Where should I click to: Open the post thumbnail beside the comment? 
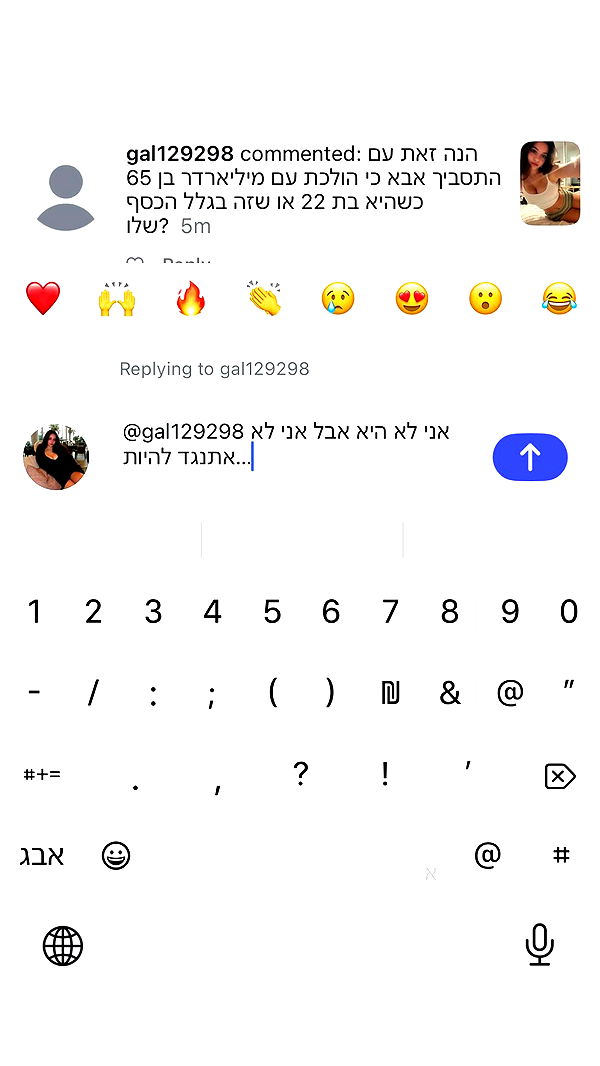click(550, 183)
